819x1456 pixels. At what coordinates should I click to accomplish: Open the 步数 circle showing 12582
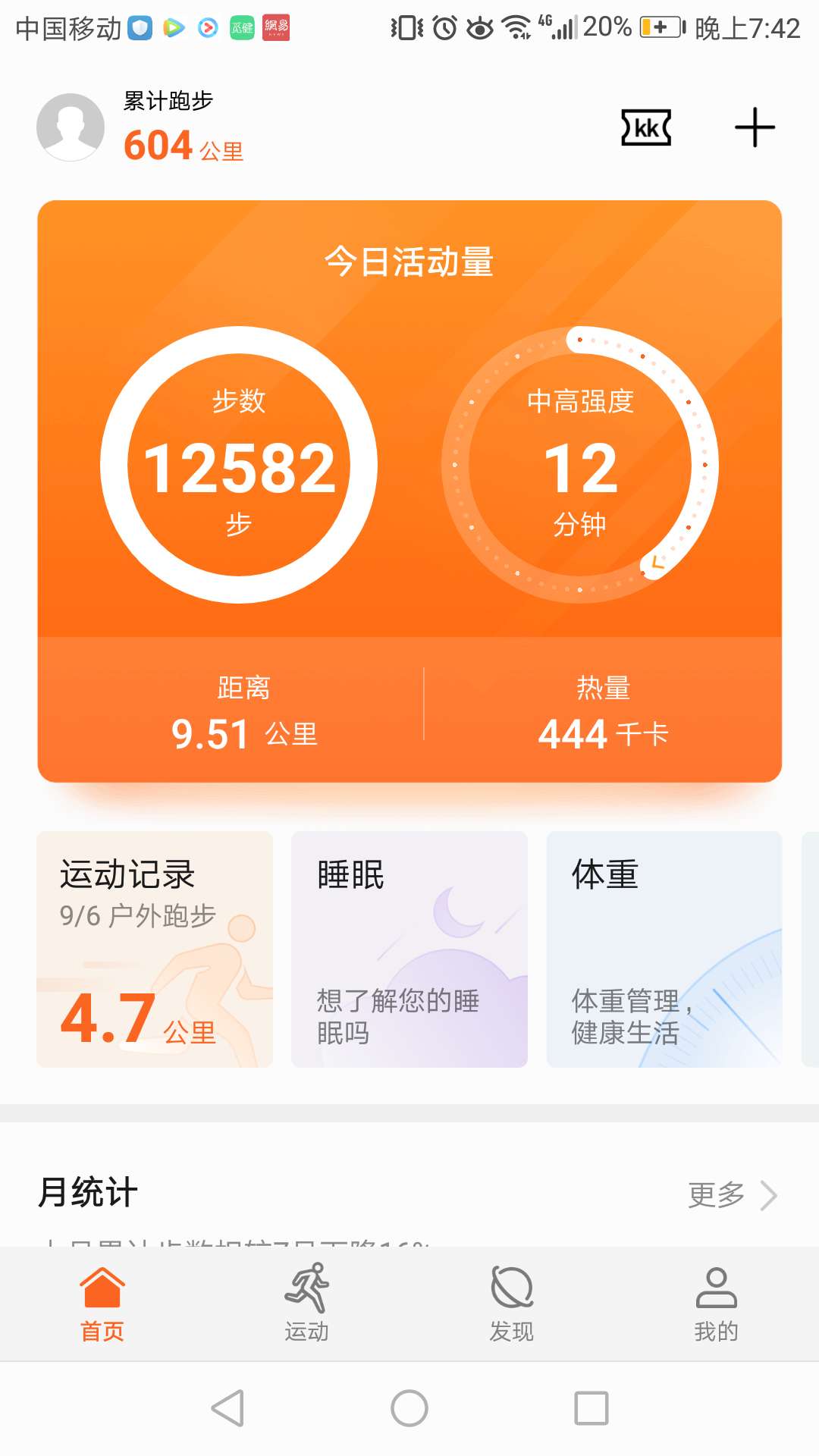point(237,466)
